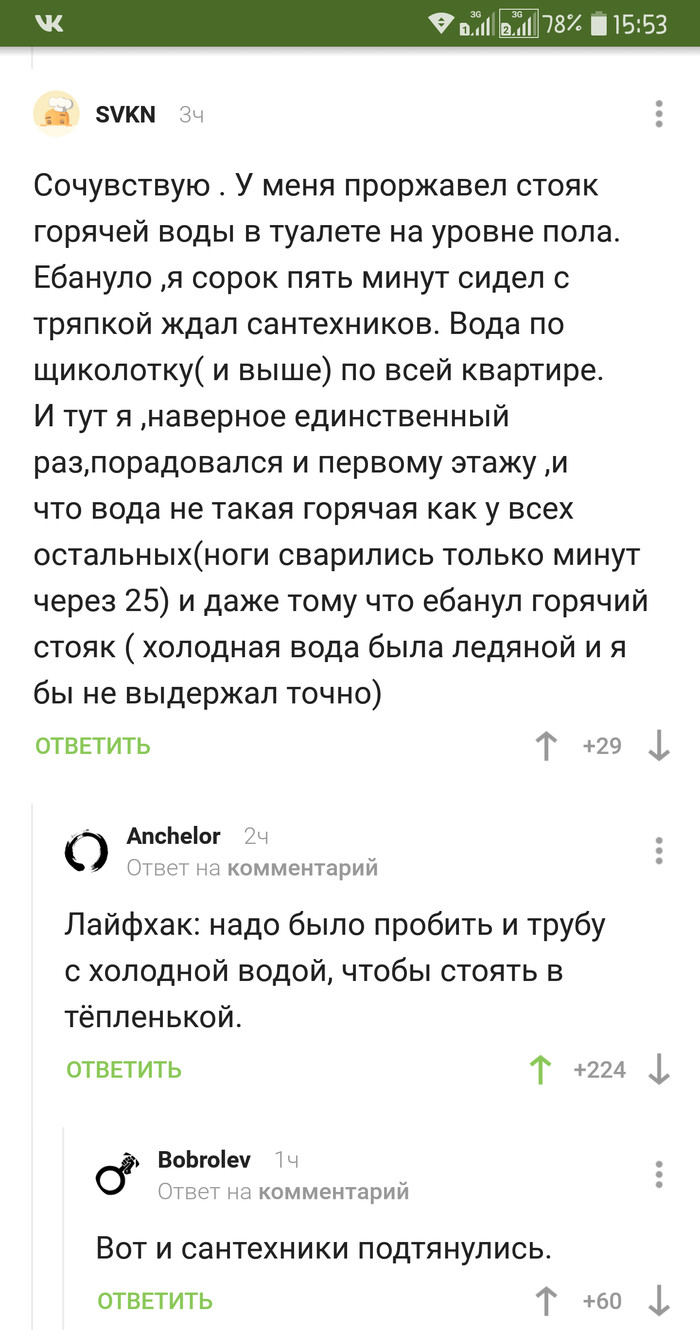
Task: Reply to SVKN's comment
Action: (93, 746)
